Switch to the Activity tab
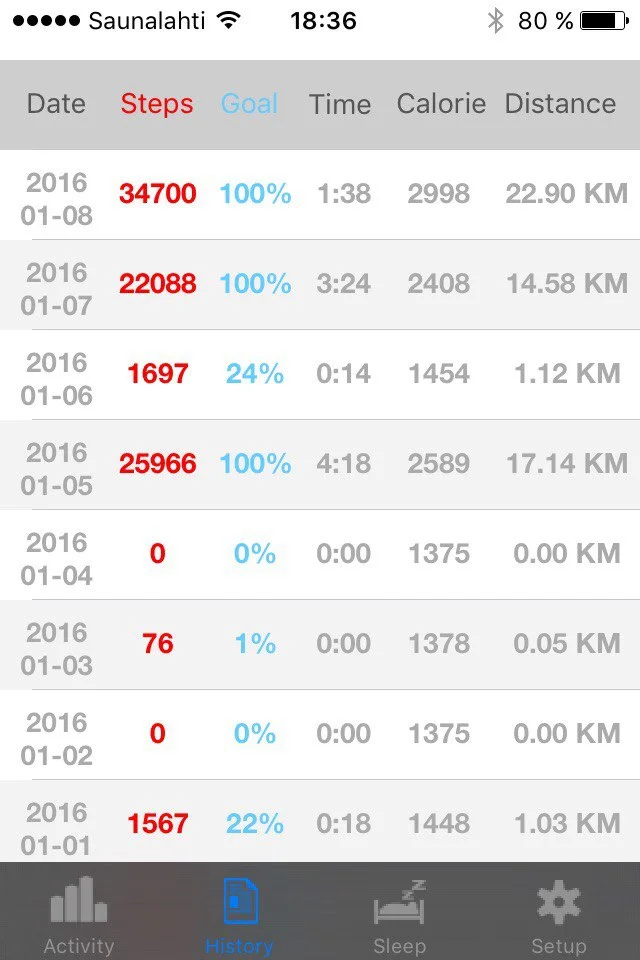Image resolution: width=640 pixels, height=960 pixels. click(79, 912)
